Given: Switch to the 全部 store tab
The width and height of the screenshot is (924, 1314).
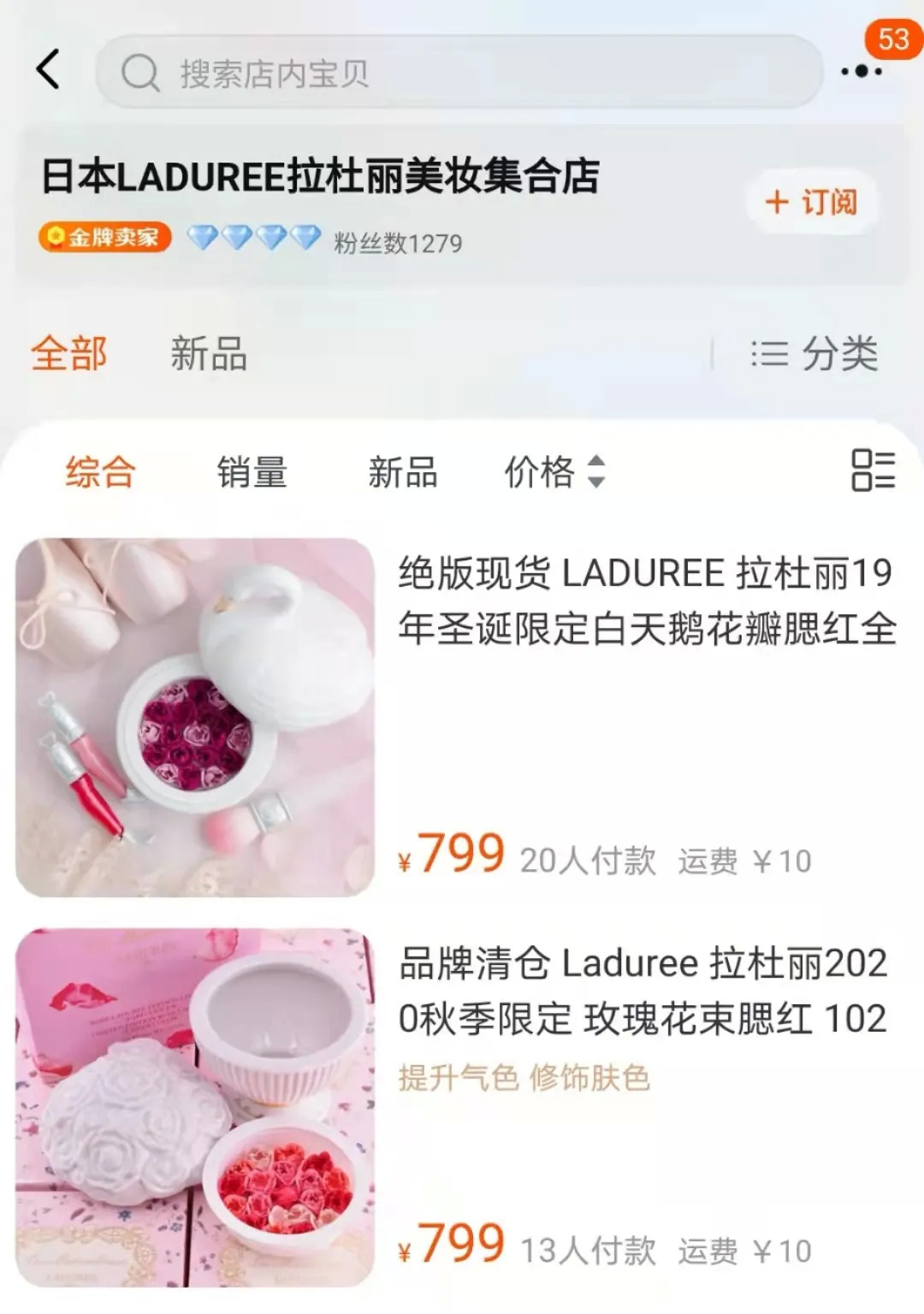Looking at the screenshot, I should (69, 353).
